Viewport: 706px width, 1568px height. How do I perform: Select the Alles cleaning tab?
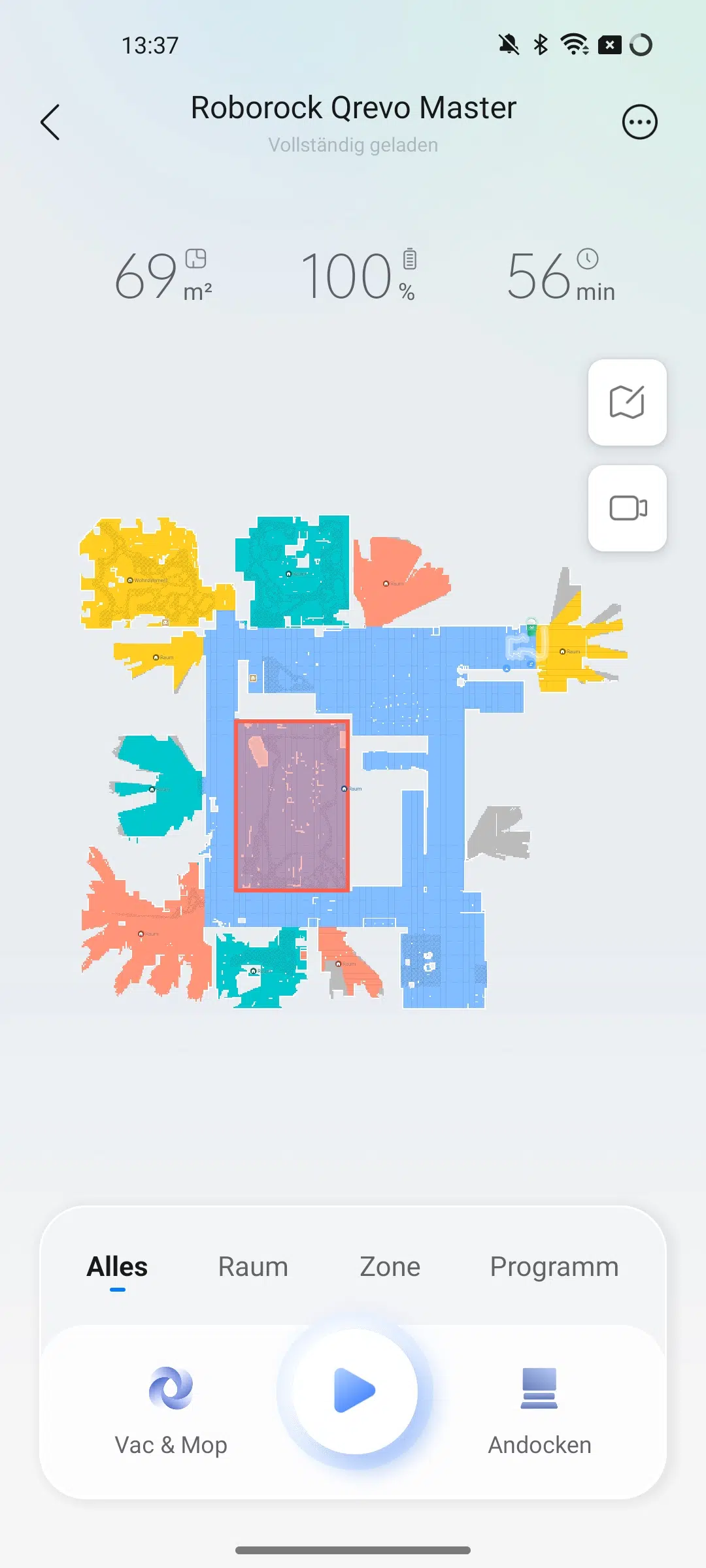(x=118, y=1267)
